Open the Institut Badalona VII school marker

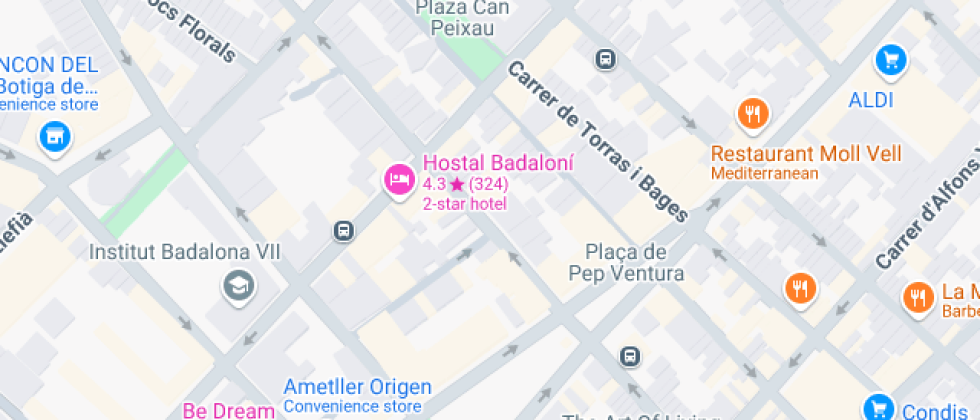tap(238, 286)
